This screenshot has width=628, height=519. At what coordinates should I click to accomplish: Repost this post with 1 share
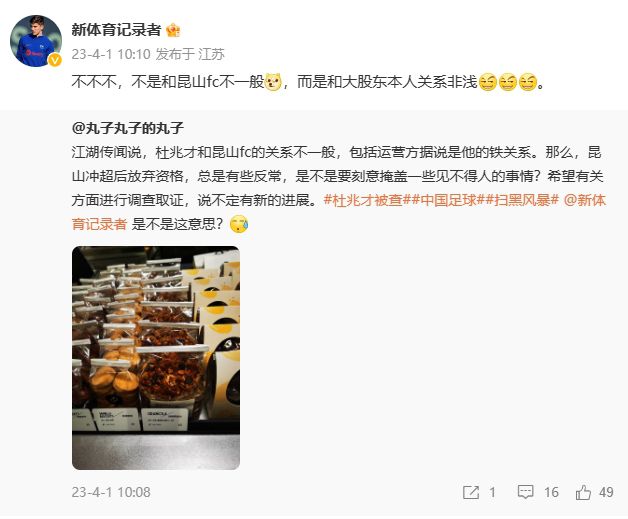click(x=479, y=492)
